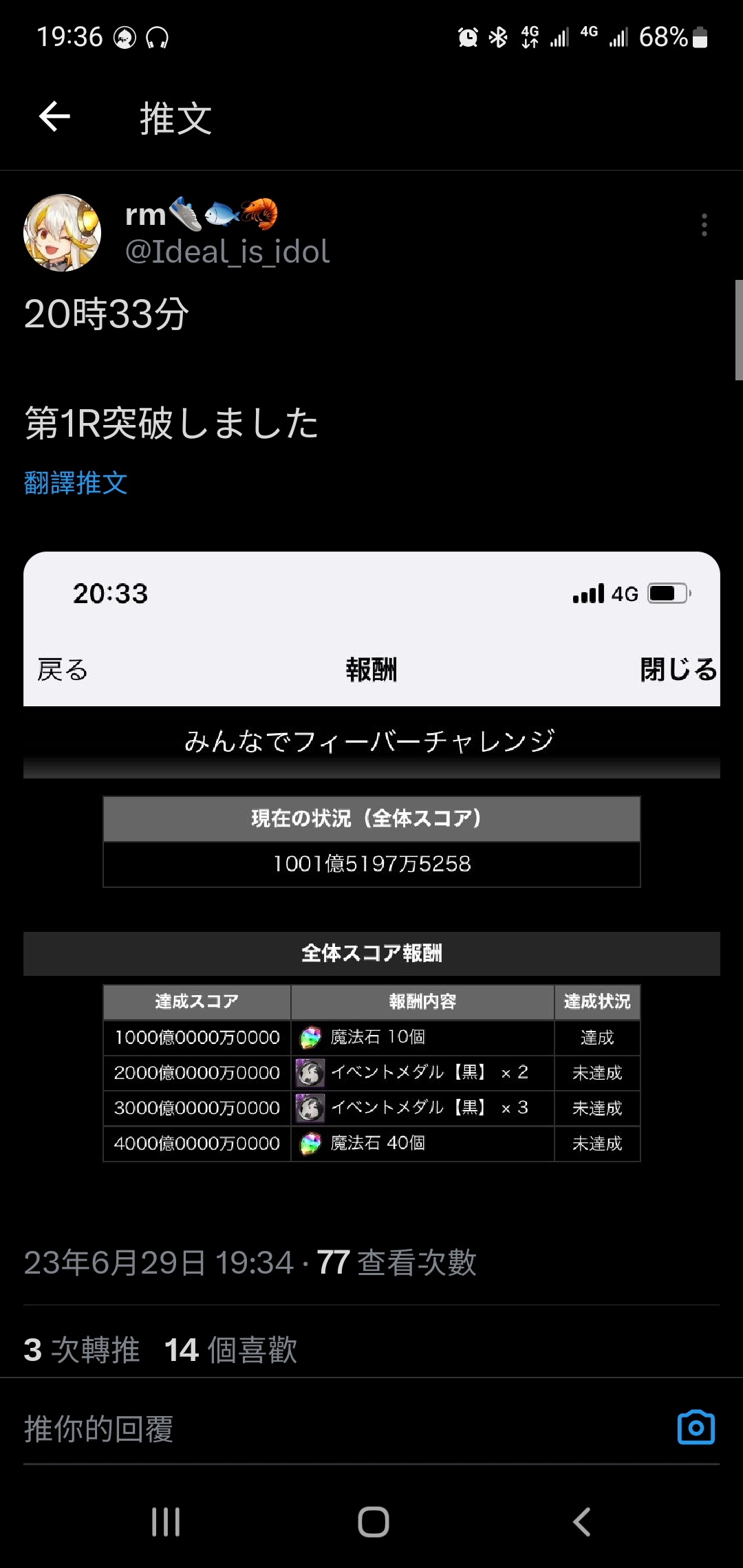Tap the 推你的回覆 reply field

pos(275,1429)
